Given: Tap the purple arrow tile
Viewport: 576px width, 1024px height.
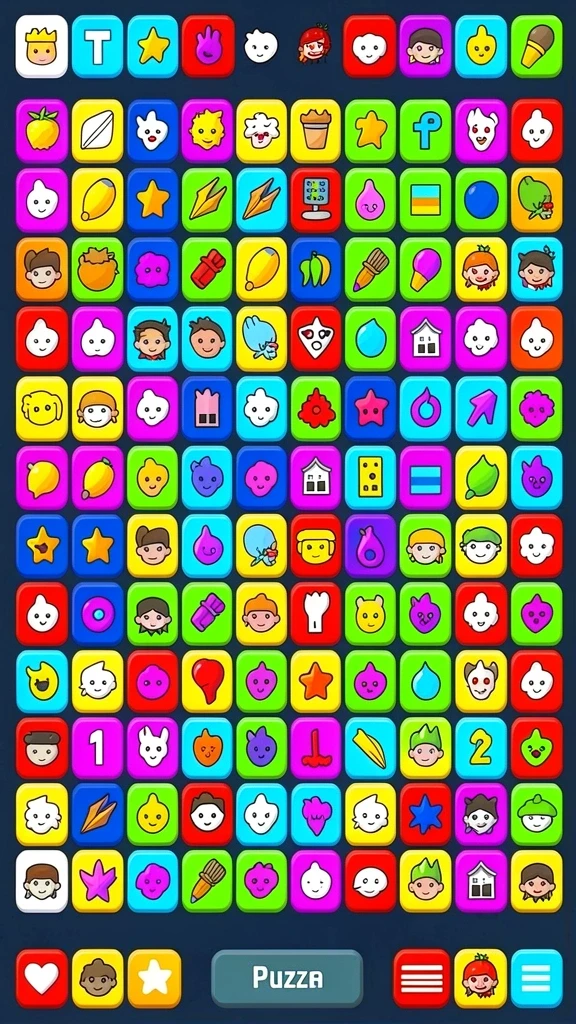Looking at the screenshot, I should point(481,409).
